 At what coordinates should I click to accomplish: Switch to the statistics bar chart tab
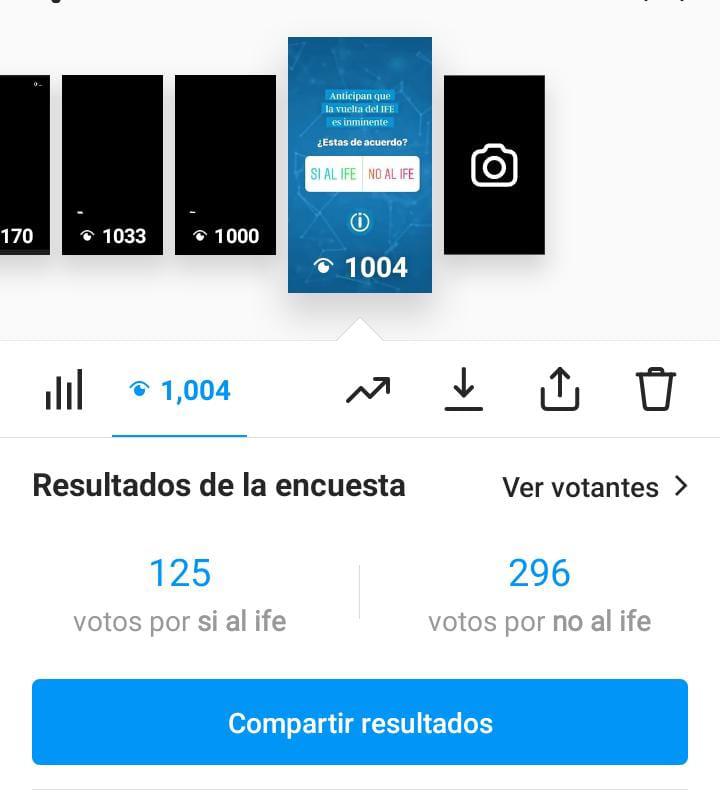[64, 390]
